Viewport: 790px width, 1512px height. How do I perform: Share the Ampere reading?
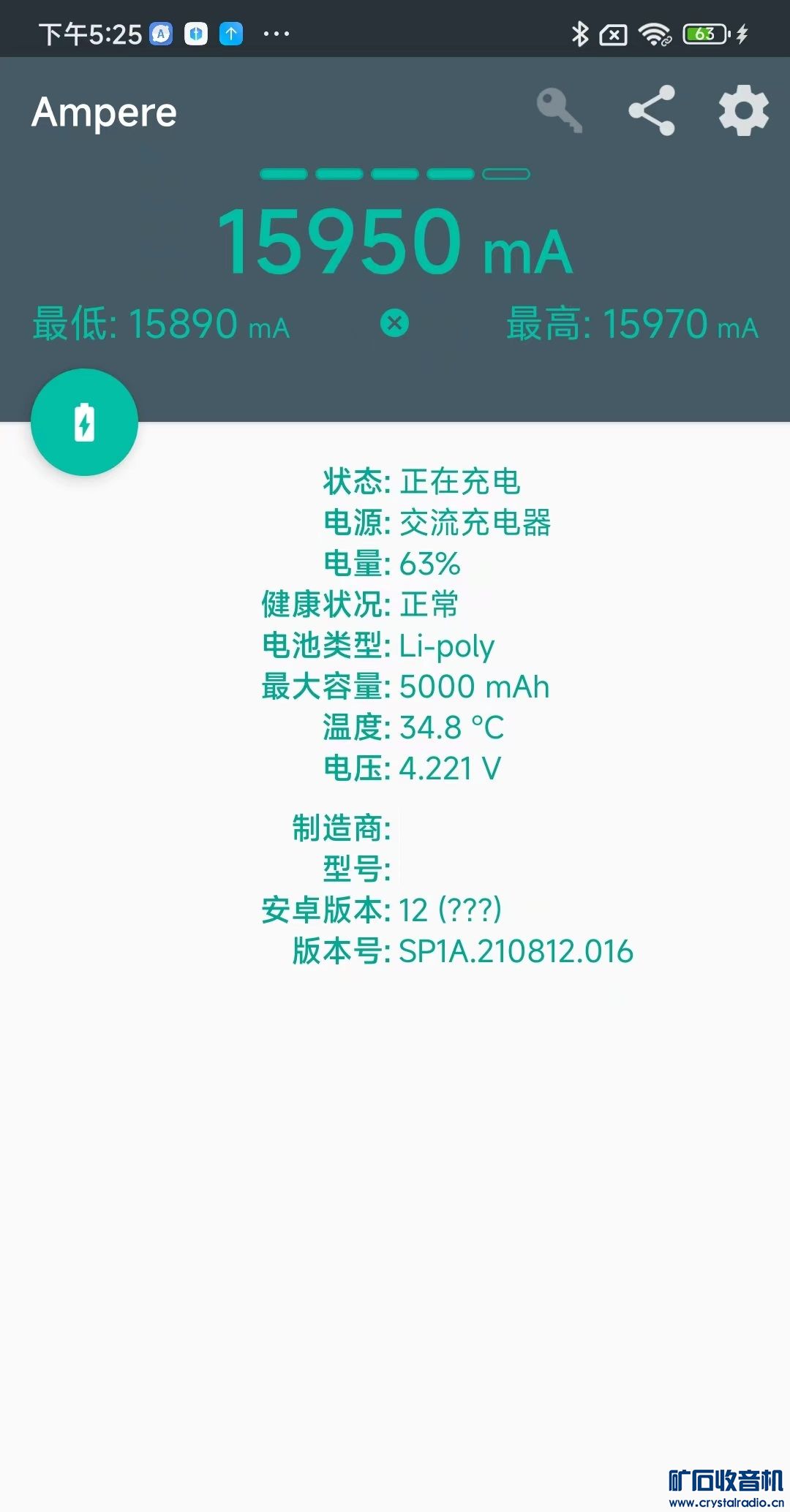pyautogui.click(x=652, y=111)
